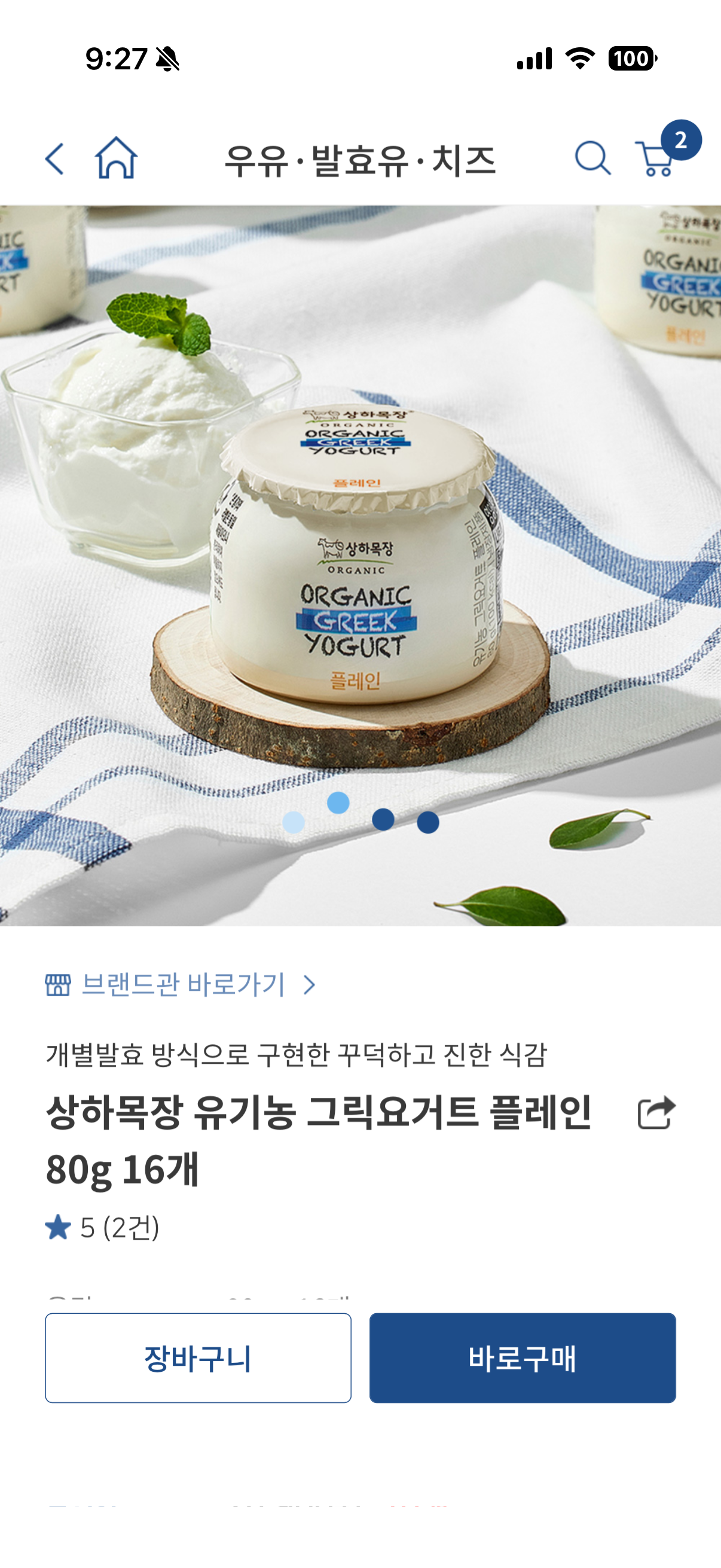
Task: Buy now with 바로구매 button
Action: (x=522, y=1358)
